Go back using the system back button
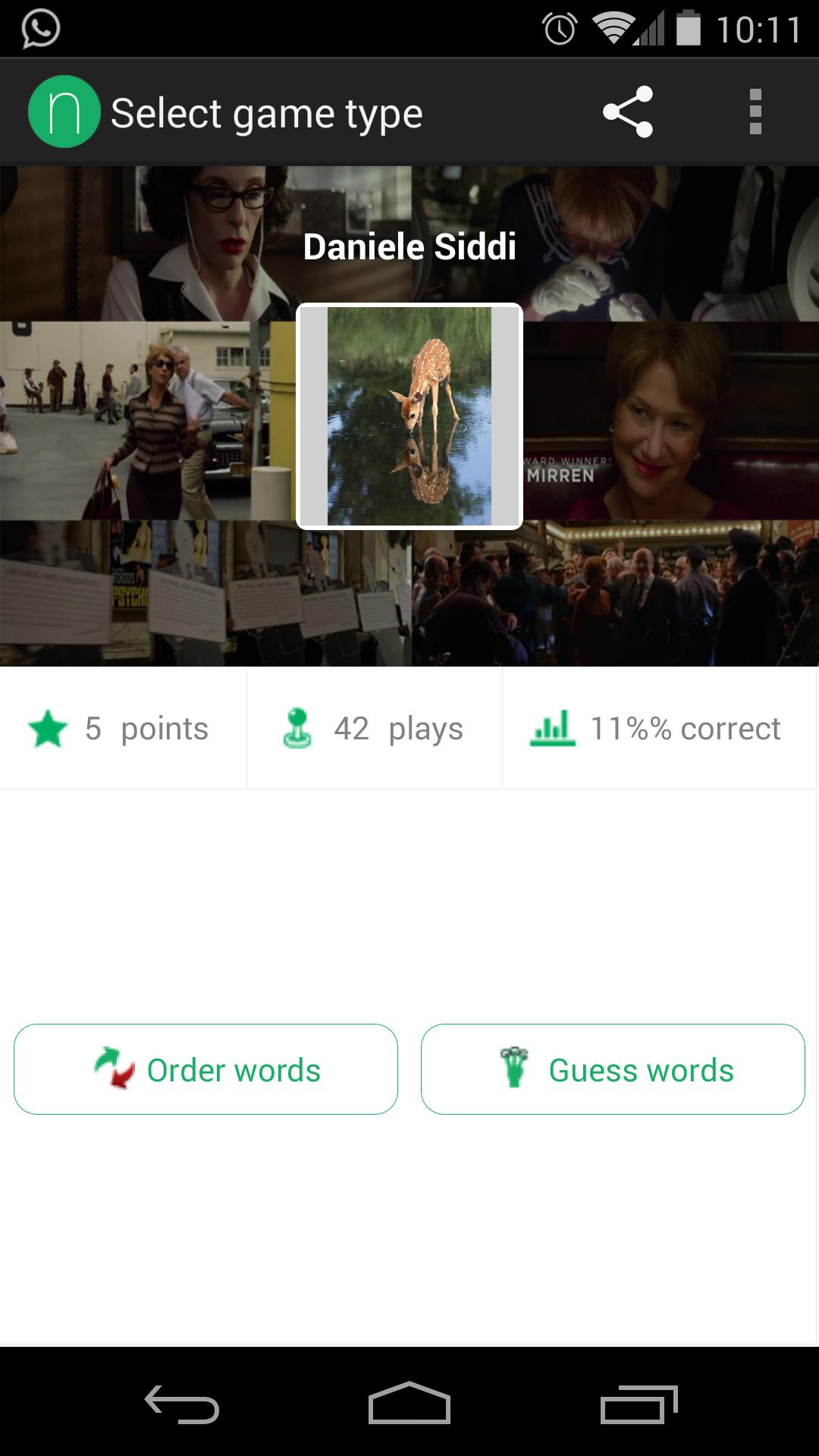 pyautogui.click(x=182, y=1404)
